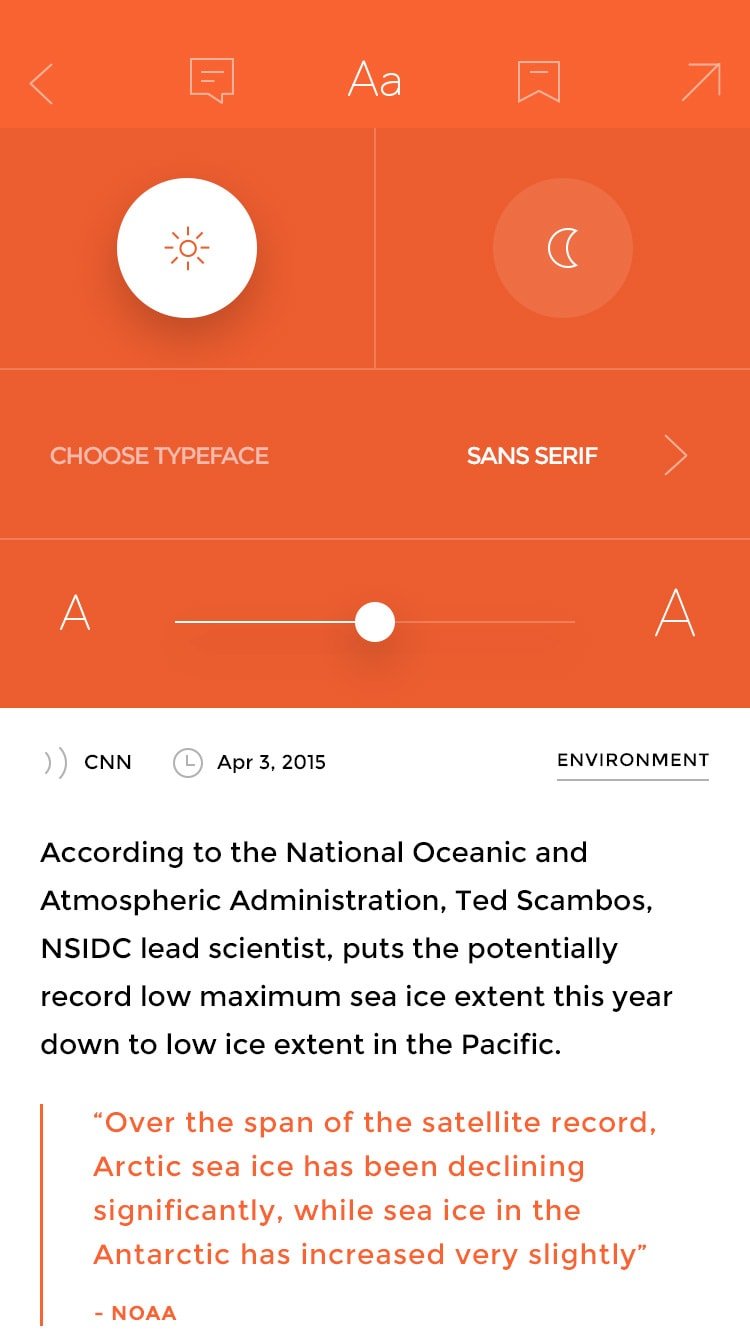The width and height of the screenshot is (750, 1334).
Task: Switch to the night moon mode
Action: [563, 248]
